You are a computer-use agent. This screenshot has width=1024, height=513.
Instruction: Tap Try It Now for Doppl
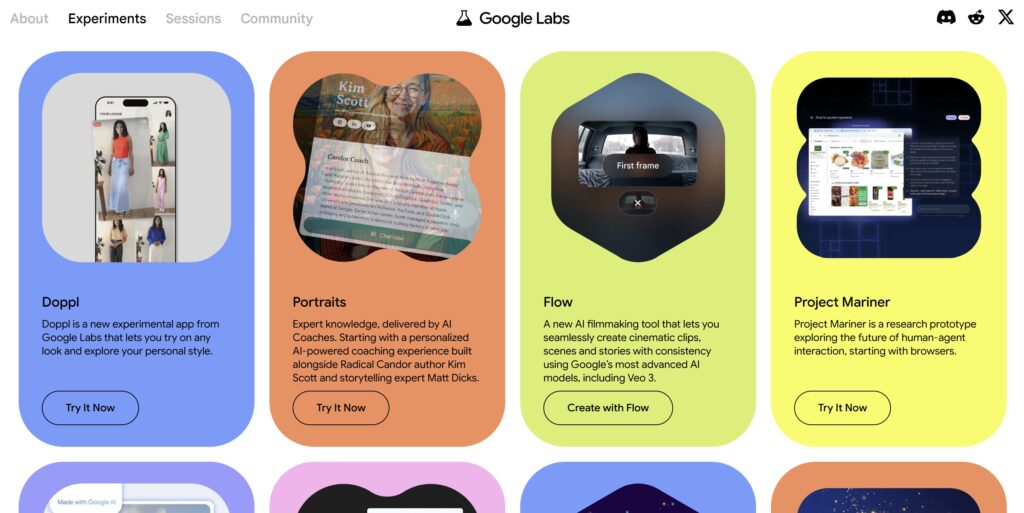click(x=90, y=408)
